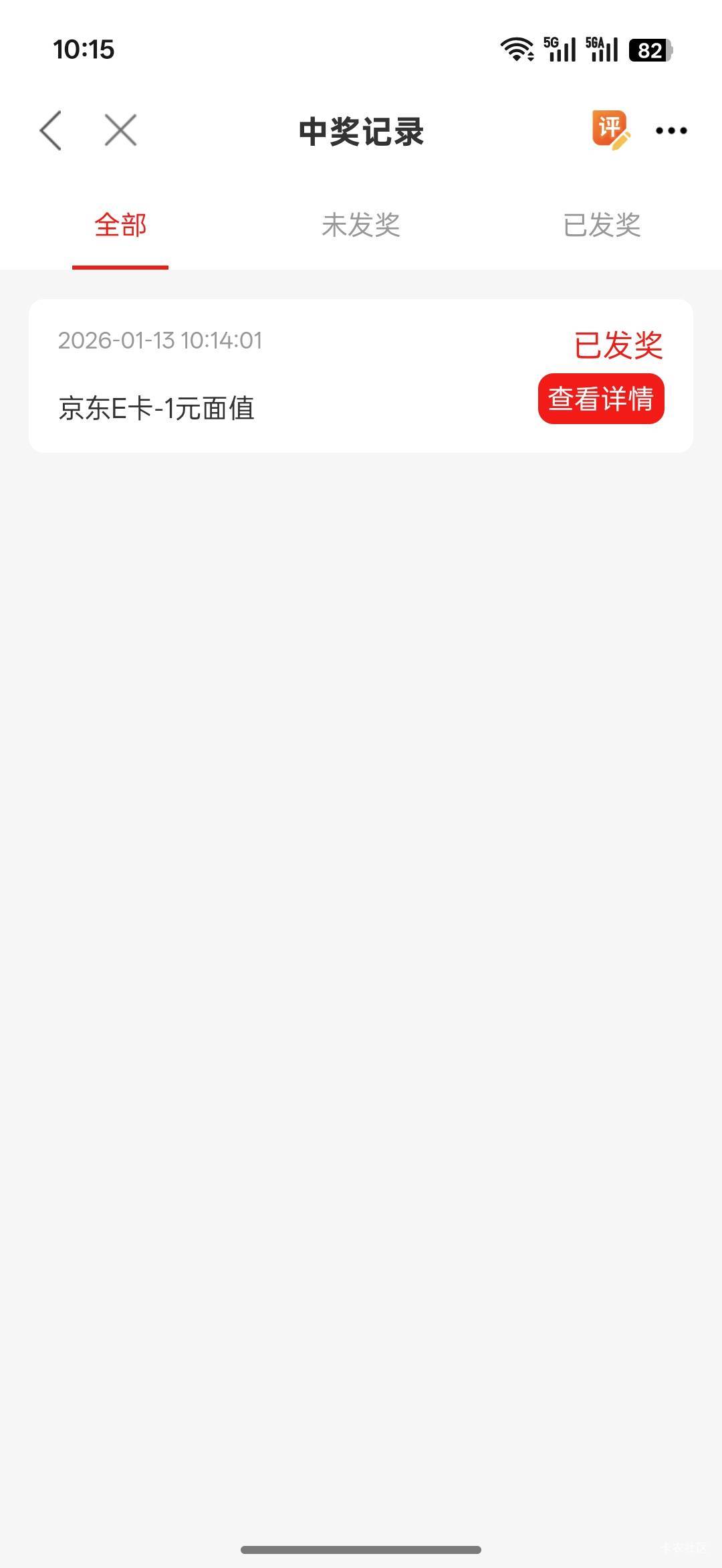Screen dimensions: 722x1568
Task: Tap 查看详情 for the 京东E卡 prize
Action: point(601,399)
